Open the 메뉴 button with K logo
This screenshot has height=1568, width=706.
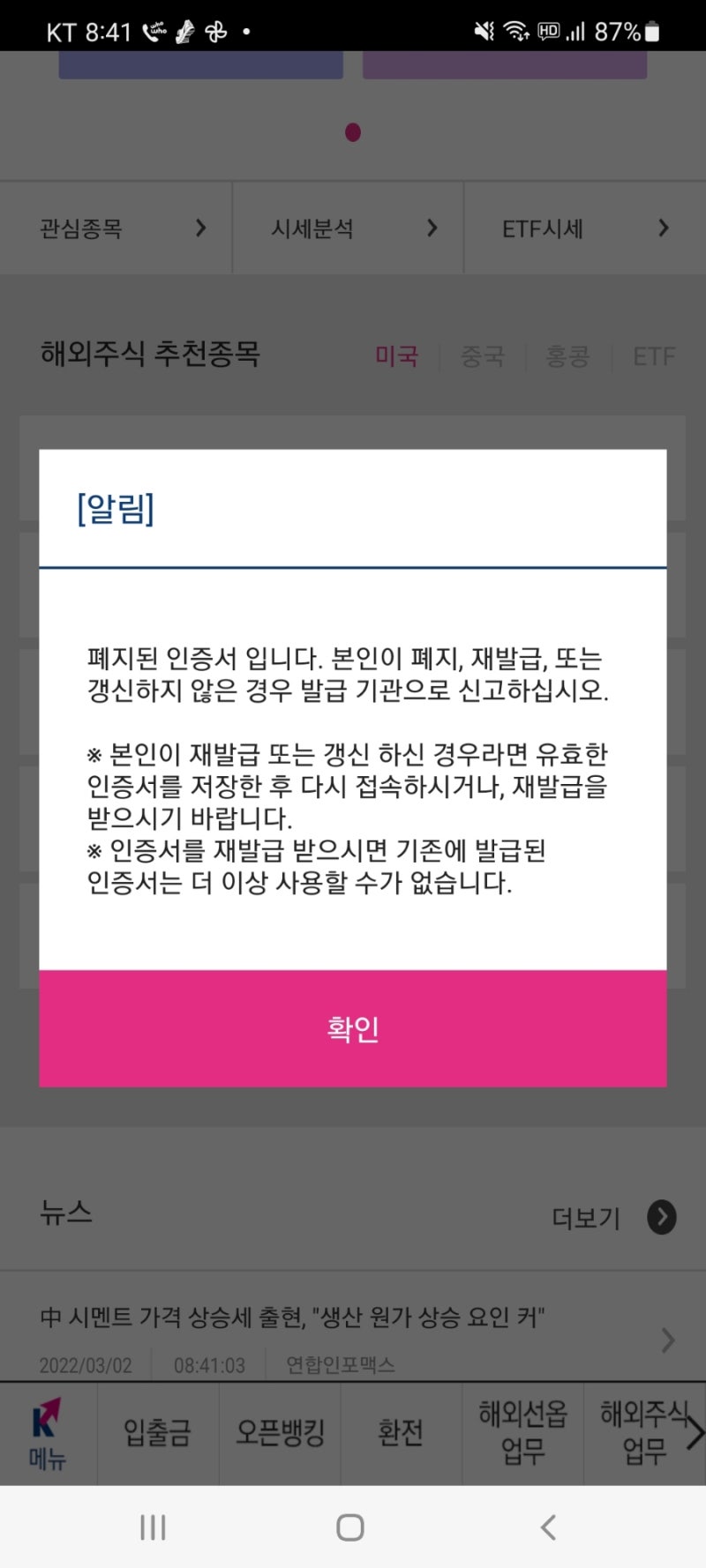point(48,1434)
